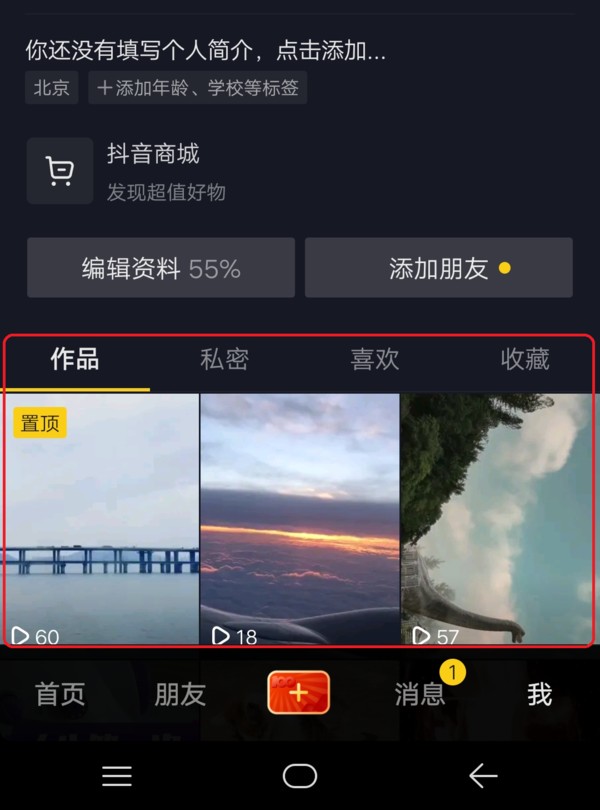600x810 pixels.
Task: Tap the bio line to add a personal introduction
Action: tap(206, 50)
